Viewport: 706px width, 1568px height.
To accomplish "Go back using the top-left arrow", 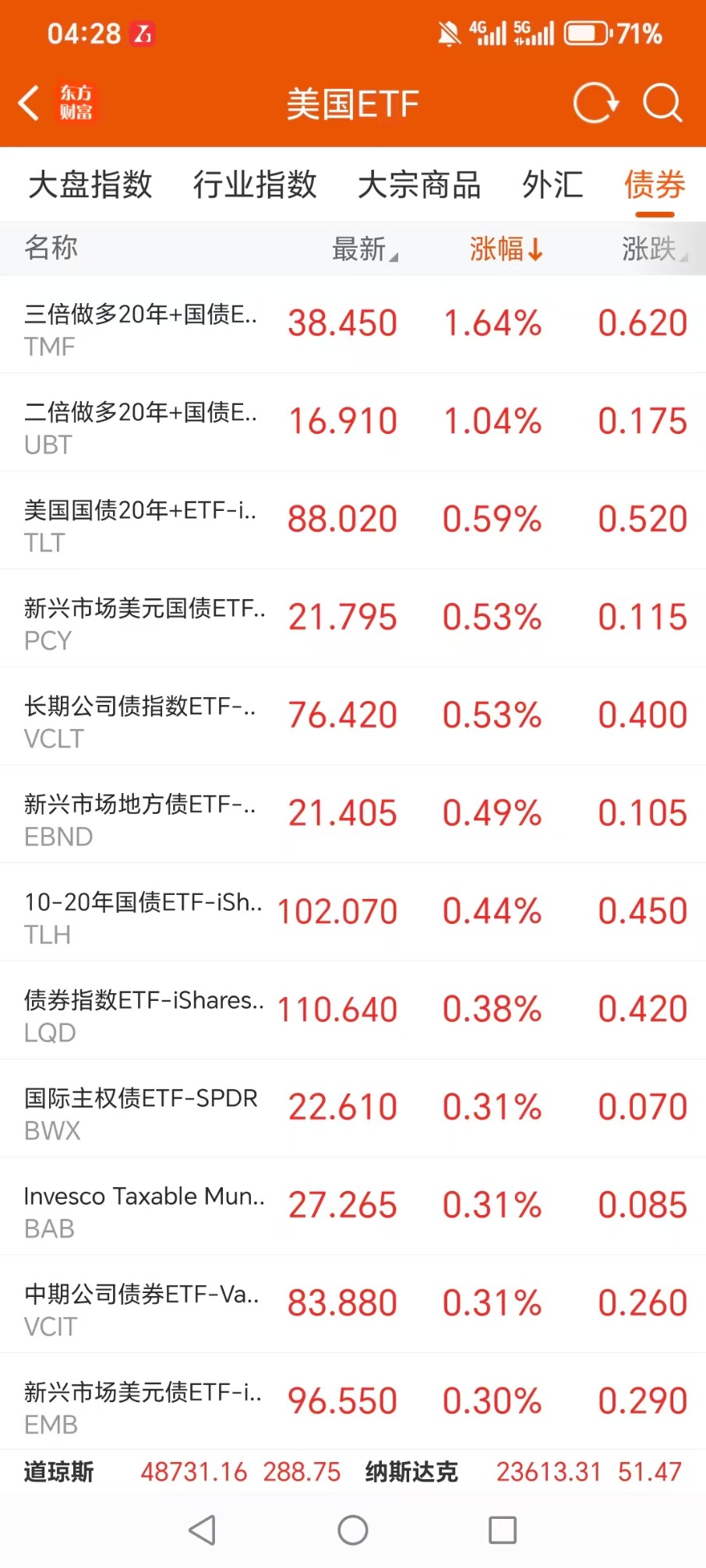I will coord(30,104).
